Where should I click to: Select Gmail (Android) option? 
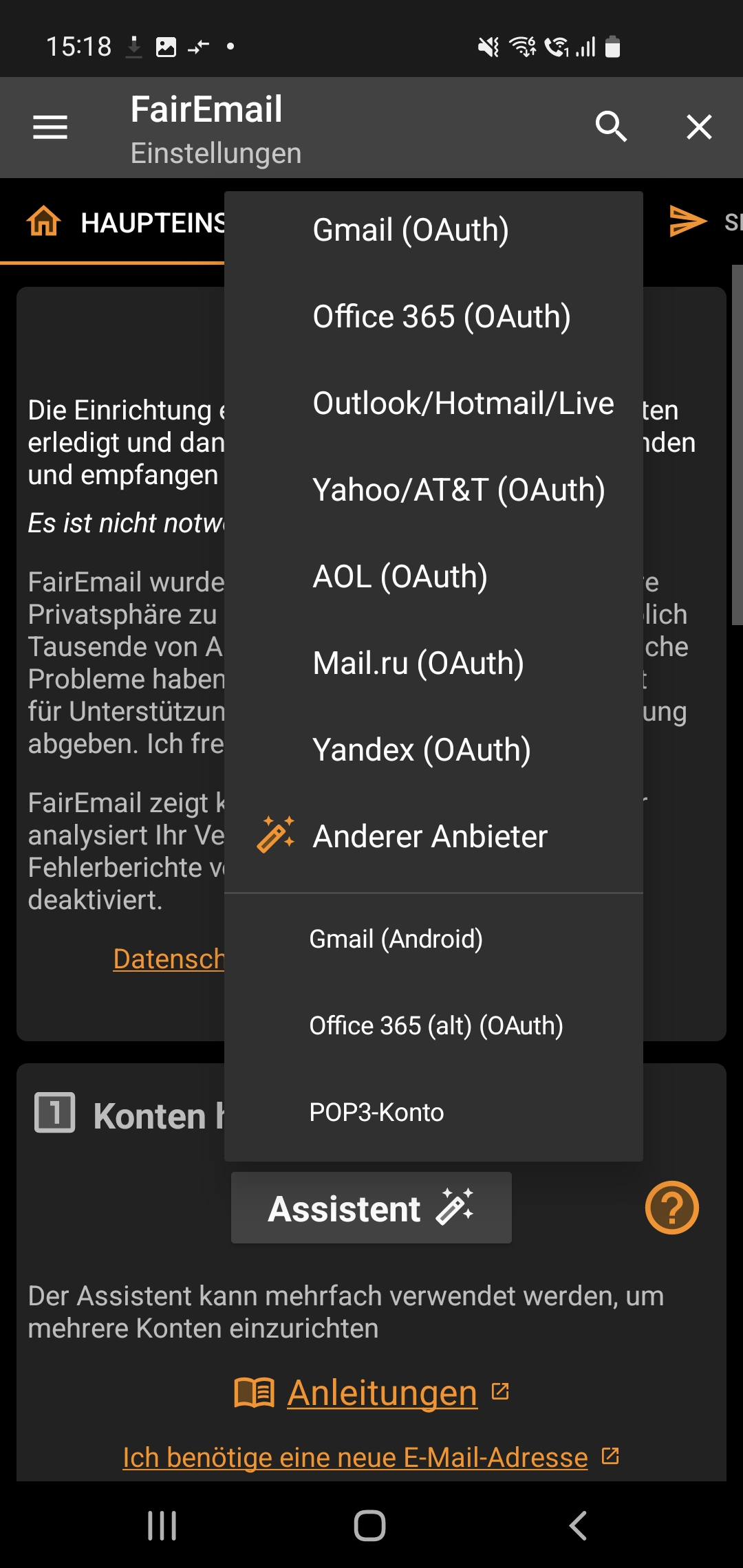397,937
